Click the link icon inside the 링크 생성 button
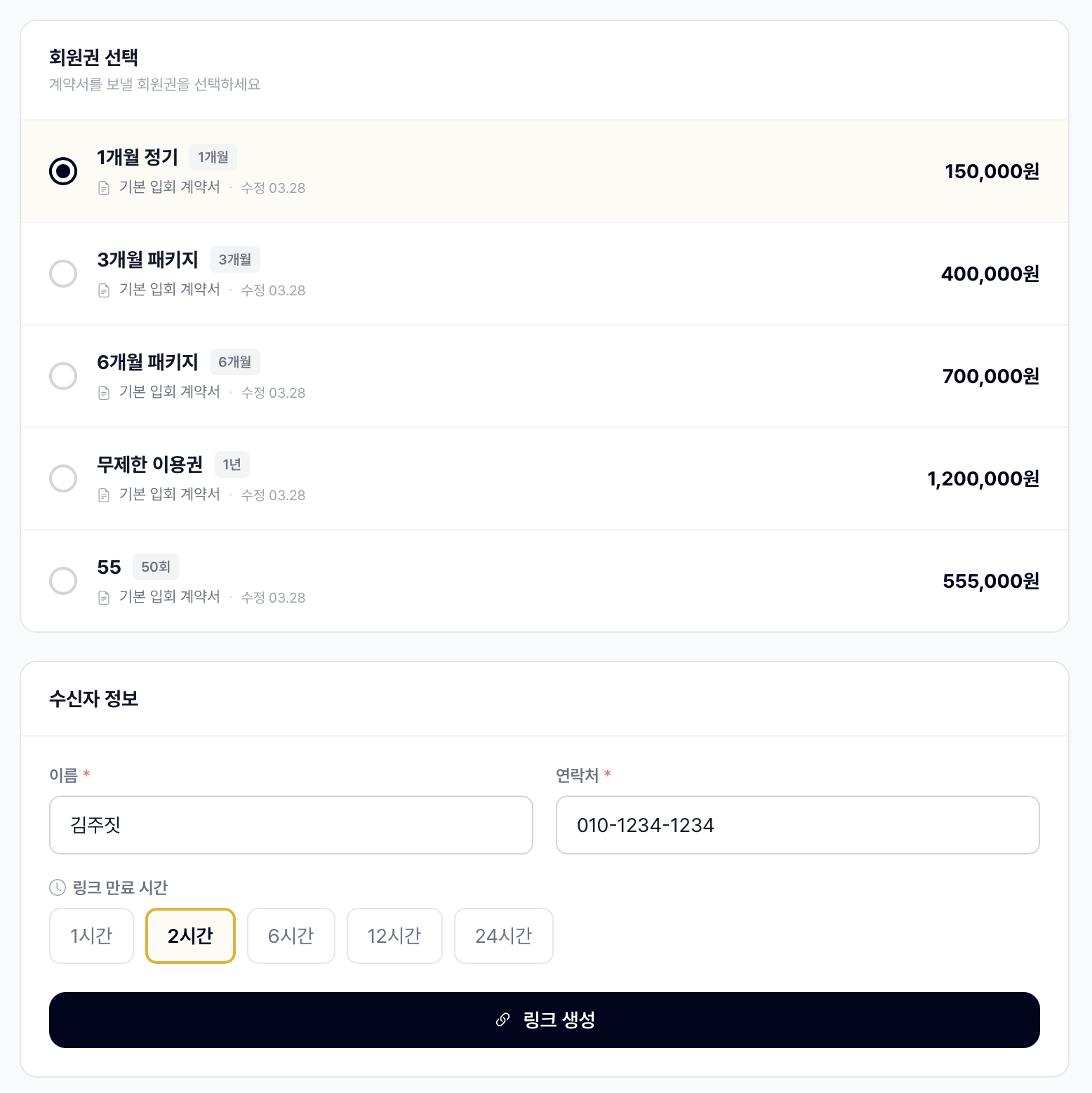Image resolution: width=1092 pixels, height=1093 pixels. point(502,1020)
